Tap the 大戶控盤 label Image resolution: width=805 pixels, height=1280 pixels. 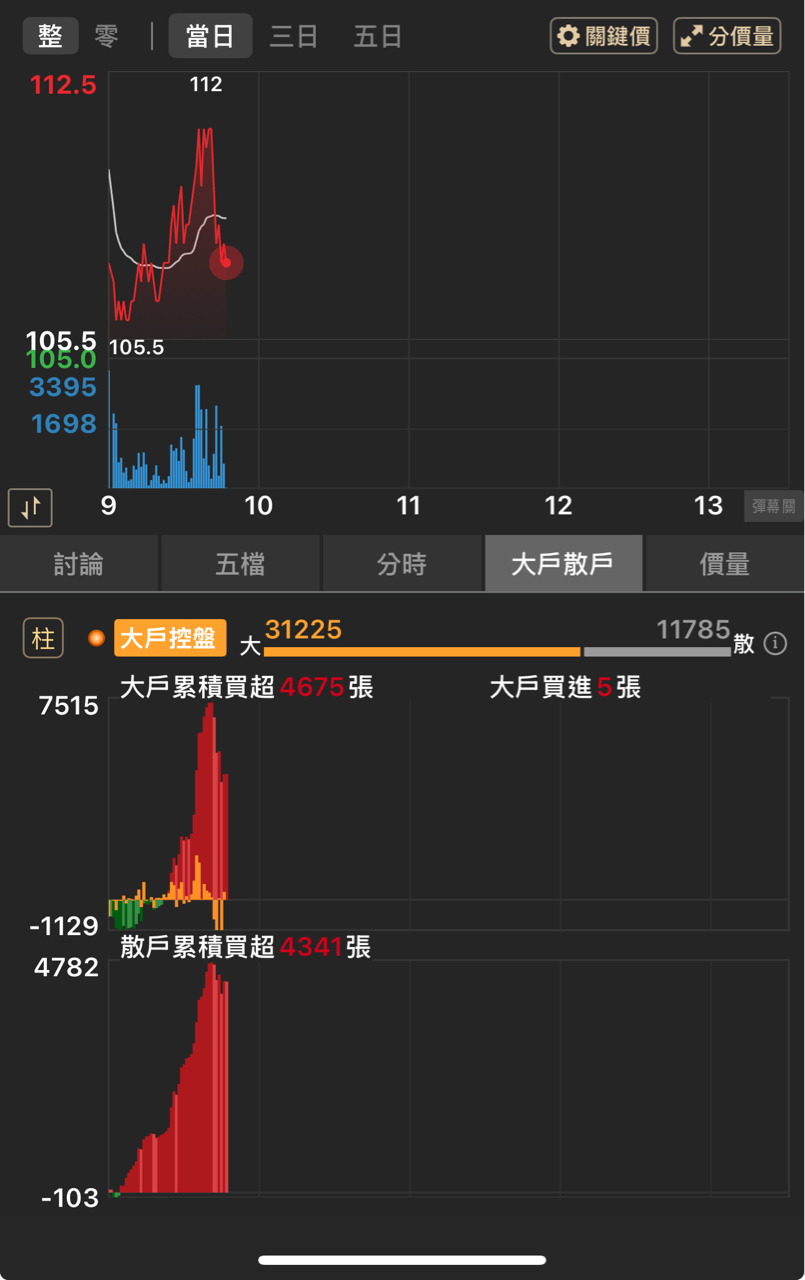[170, 638]
